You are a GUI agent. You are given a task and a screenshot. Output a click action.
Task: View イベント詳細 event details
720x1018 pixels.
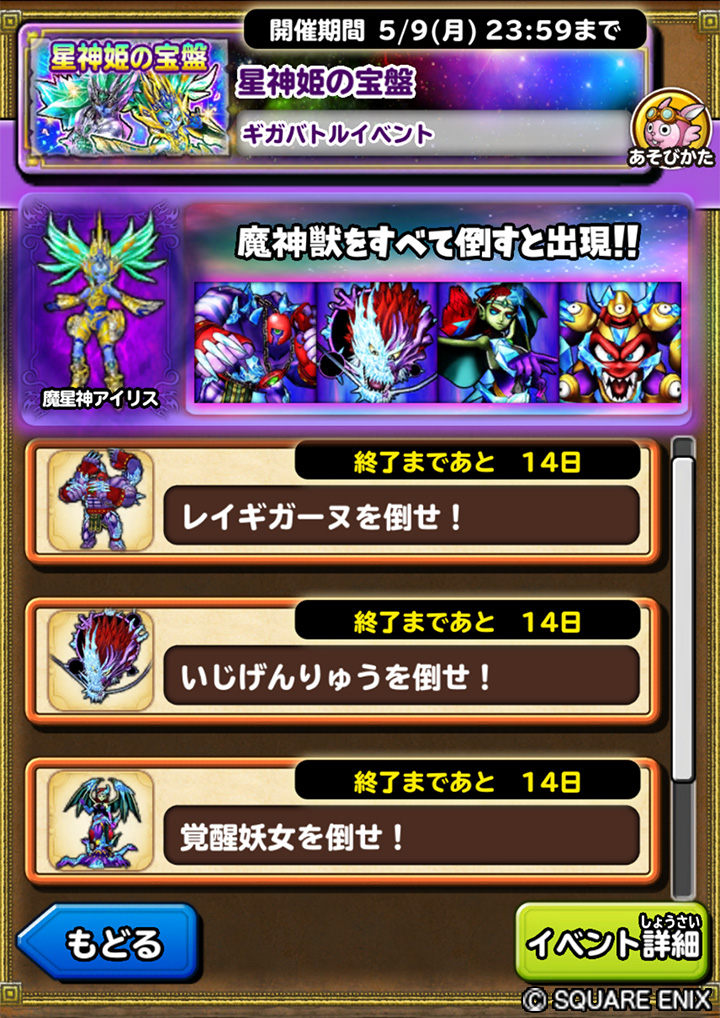click(x=612, y=942)
